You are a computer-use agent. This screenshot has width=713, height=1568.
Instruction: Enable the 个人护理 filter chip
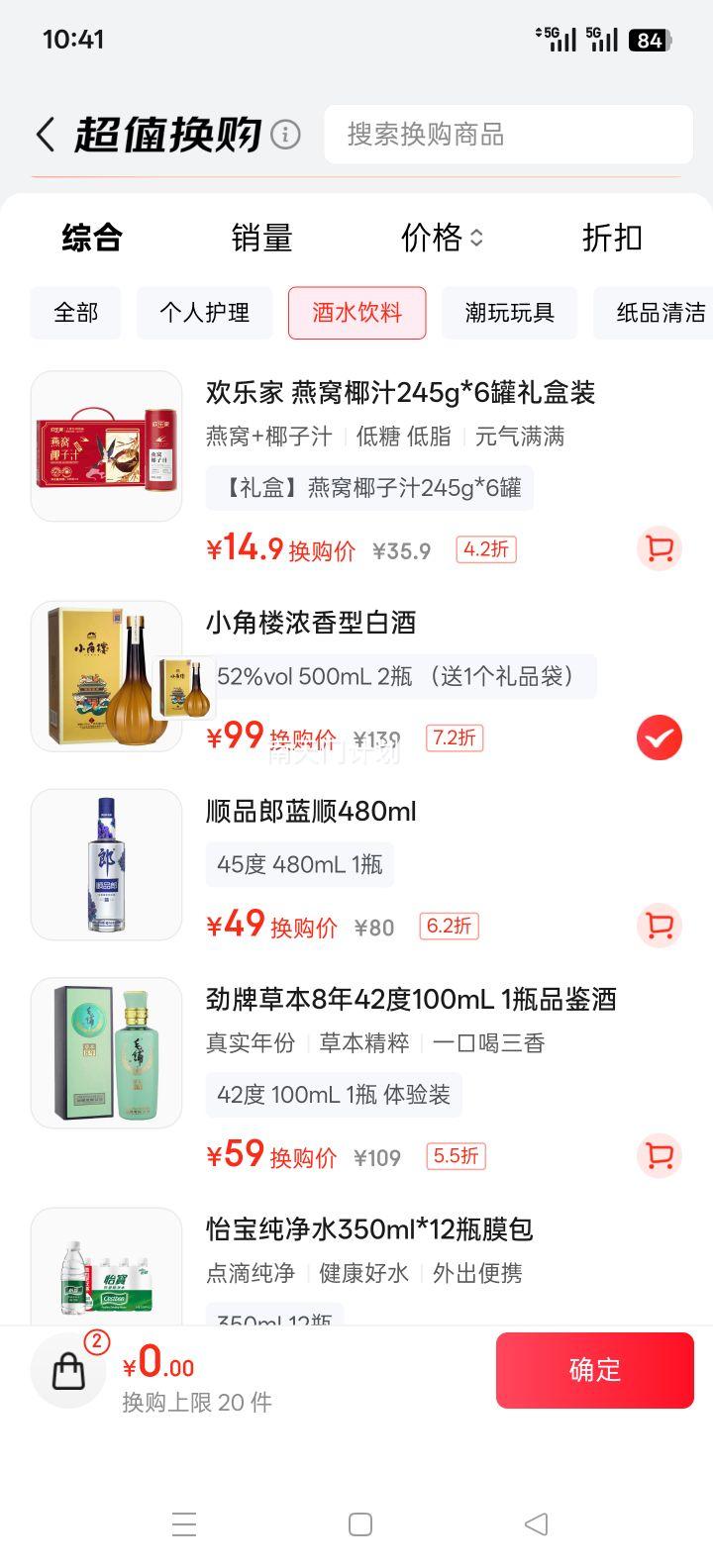coord(204,313)
